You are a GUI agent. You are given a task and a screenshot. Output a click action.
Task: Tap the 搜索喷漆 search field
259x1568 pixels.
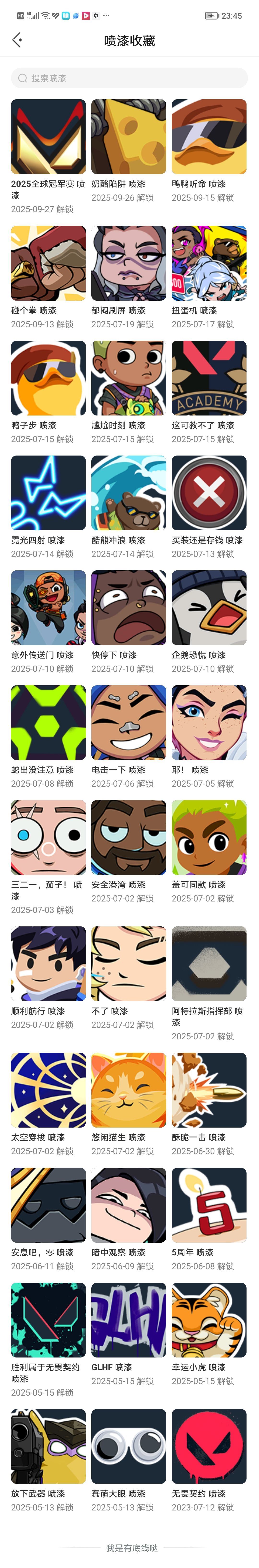pos(129,78)
